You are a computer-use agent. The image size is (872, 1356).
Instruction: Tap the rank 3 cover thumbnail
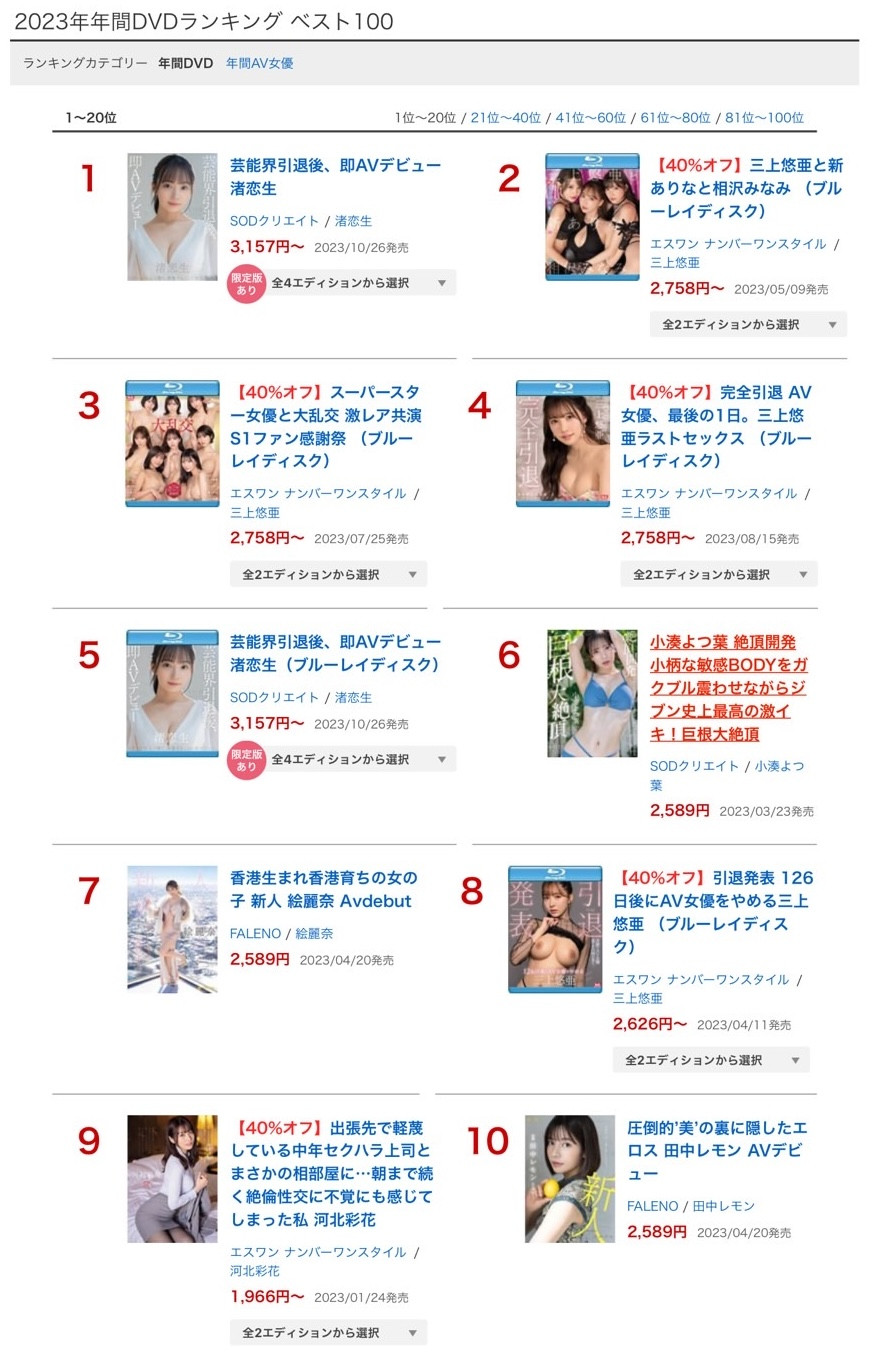[x=172, y=443]
